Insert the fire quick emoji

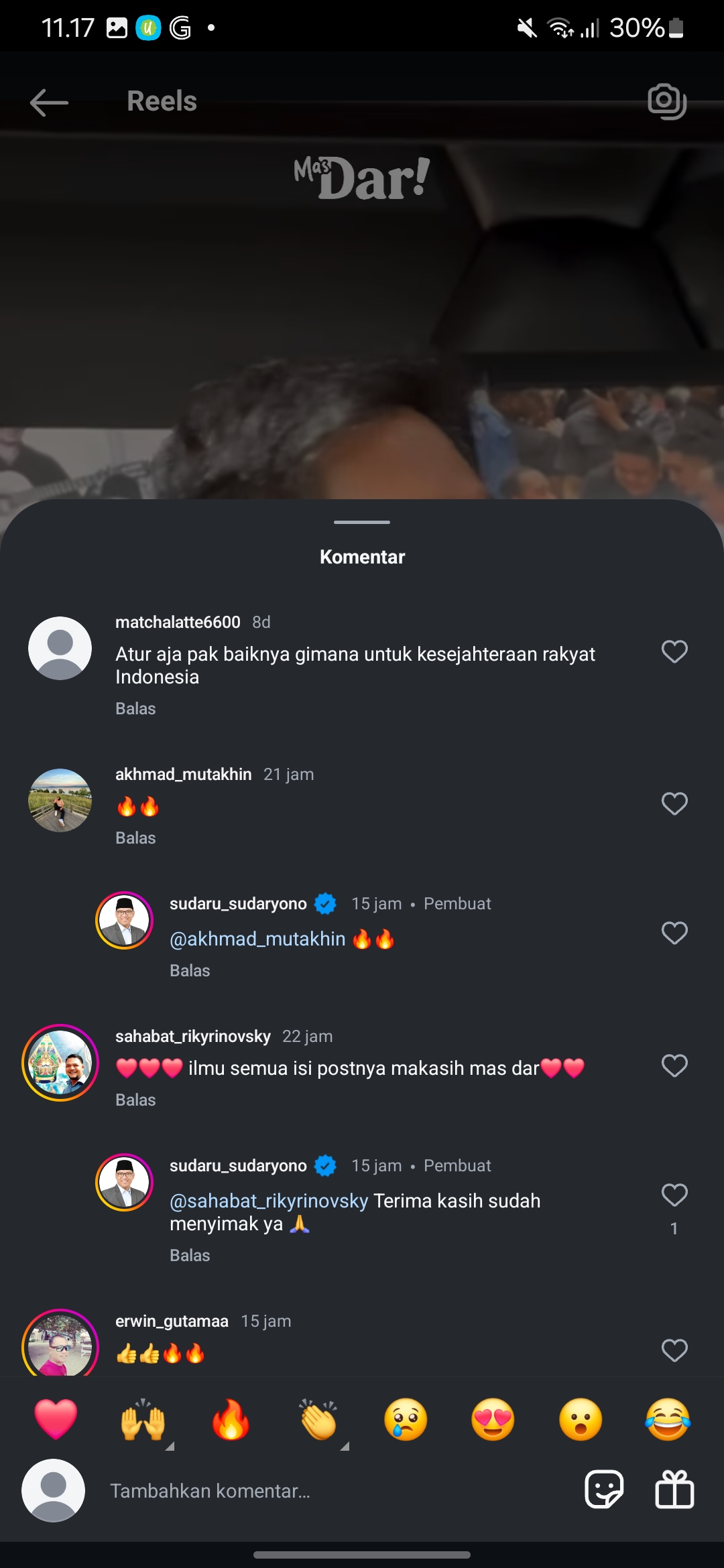(x=231, y=1419)
